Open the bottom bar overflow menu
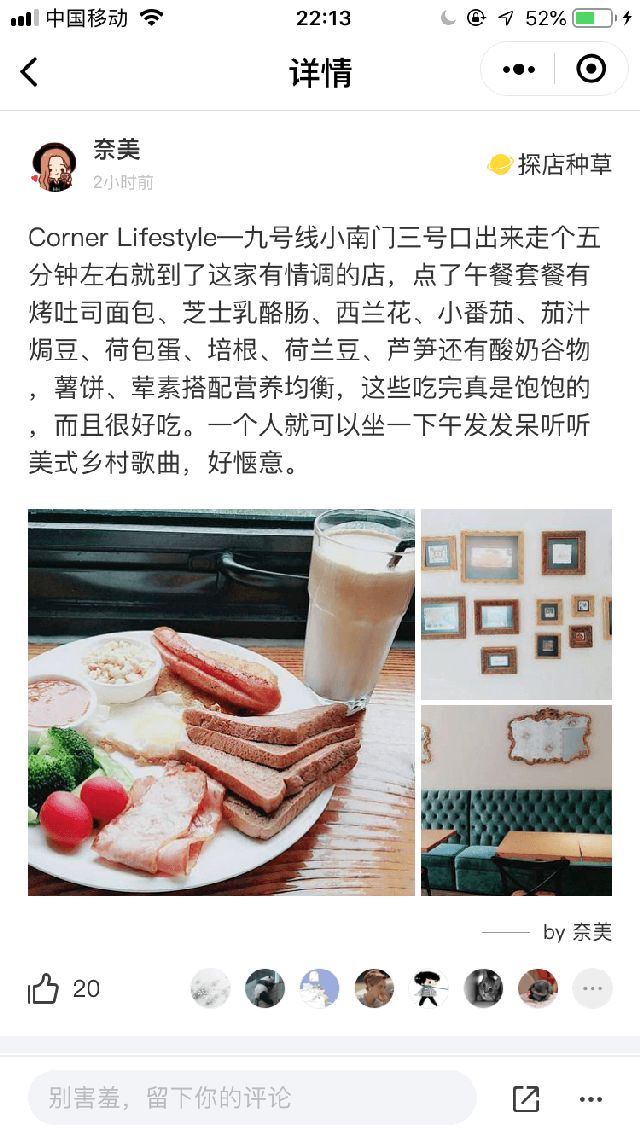This screenshot has width=640, height=1138. click(x=591, y=1098)
